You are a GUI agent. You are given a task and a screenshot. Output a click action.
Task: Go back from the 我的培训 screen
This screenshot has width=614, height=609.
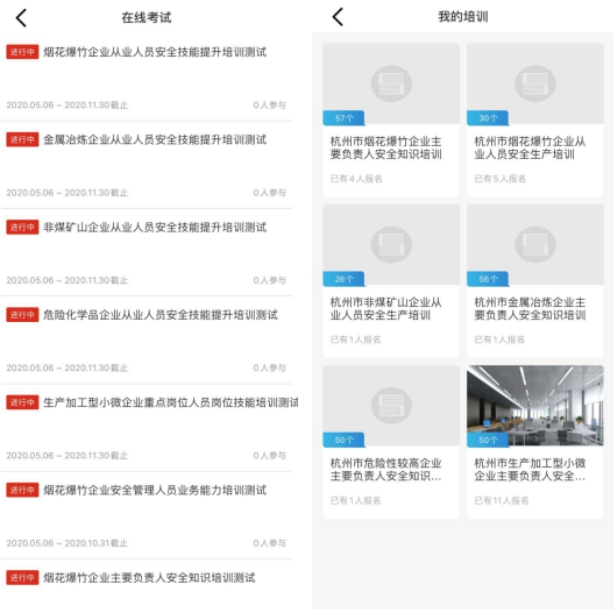pyautogui.click(x=338, y=17)
